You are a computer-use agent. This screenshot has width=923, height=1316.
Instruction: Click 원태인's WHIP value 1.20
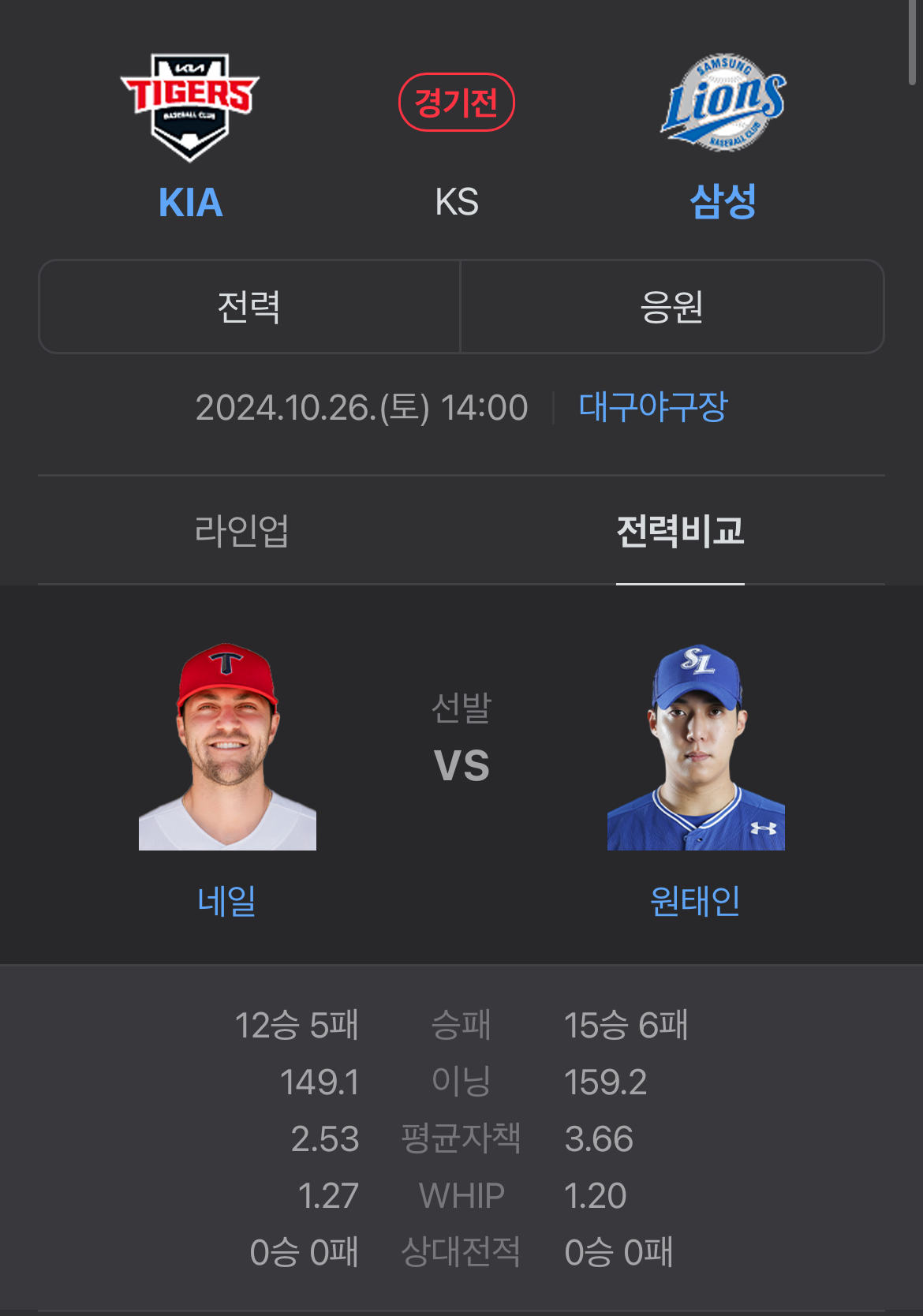coord(594,1194)
